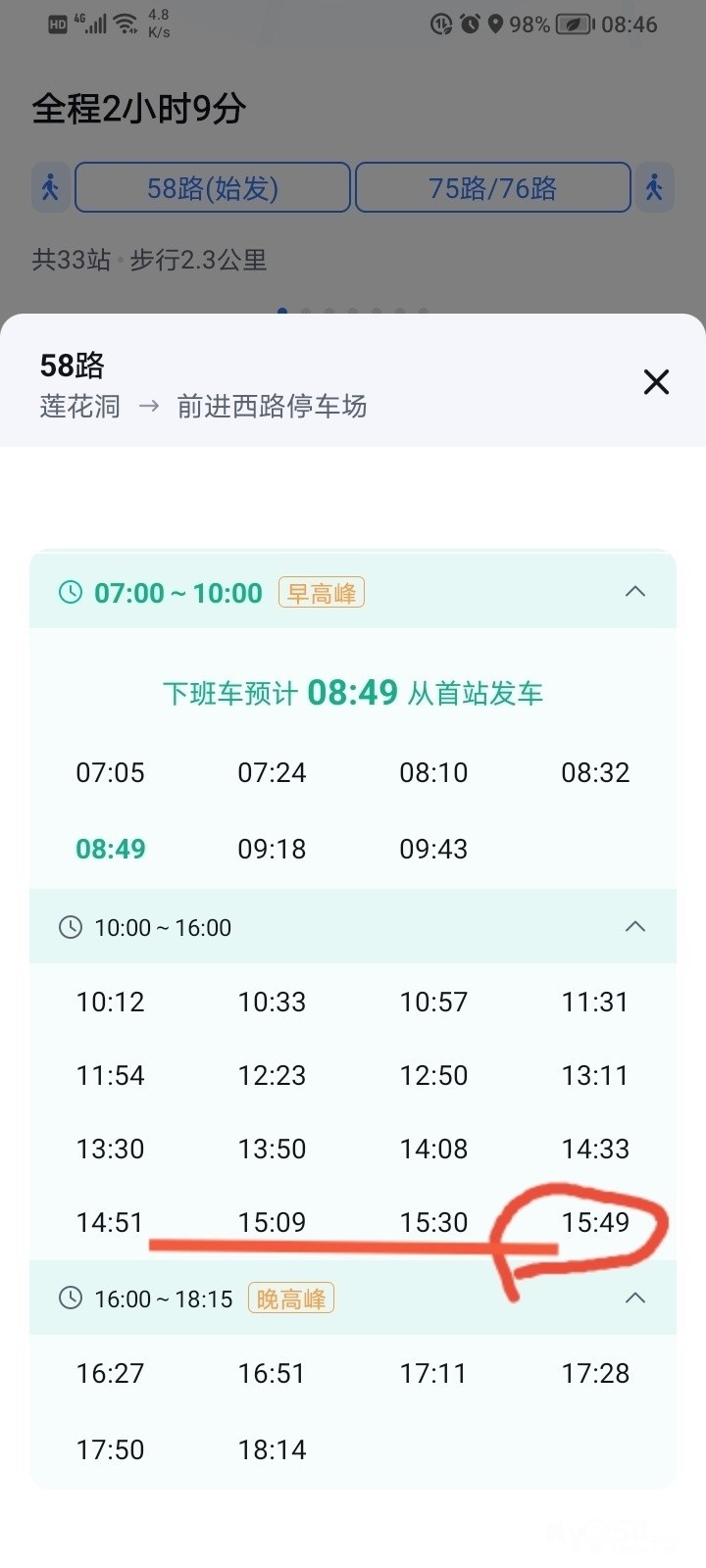Image resolution: width=706 pixels, height=1568 pixels.
Task: Select the 58路(始发) route segment
Action: [x=213, y=187]
